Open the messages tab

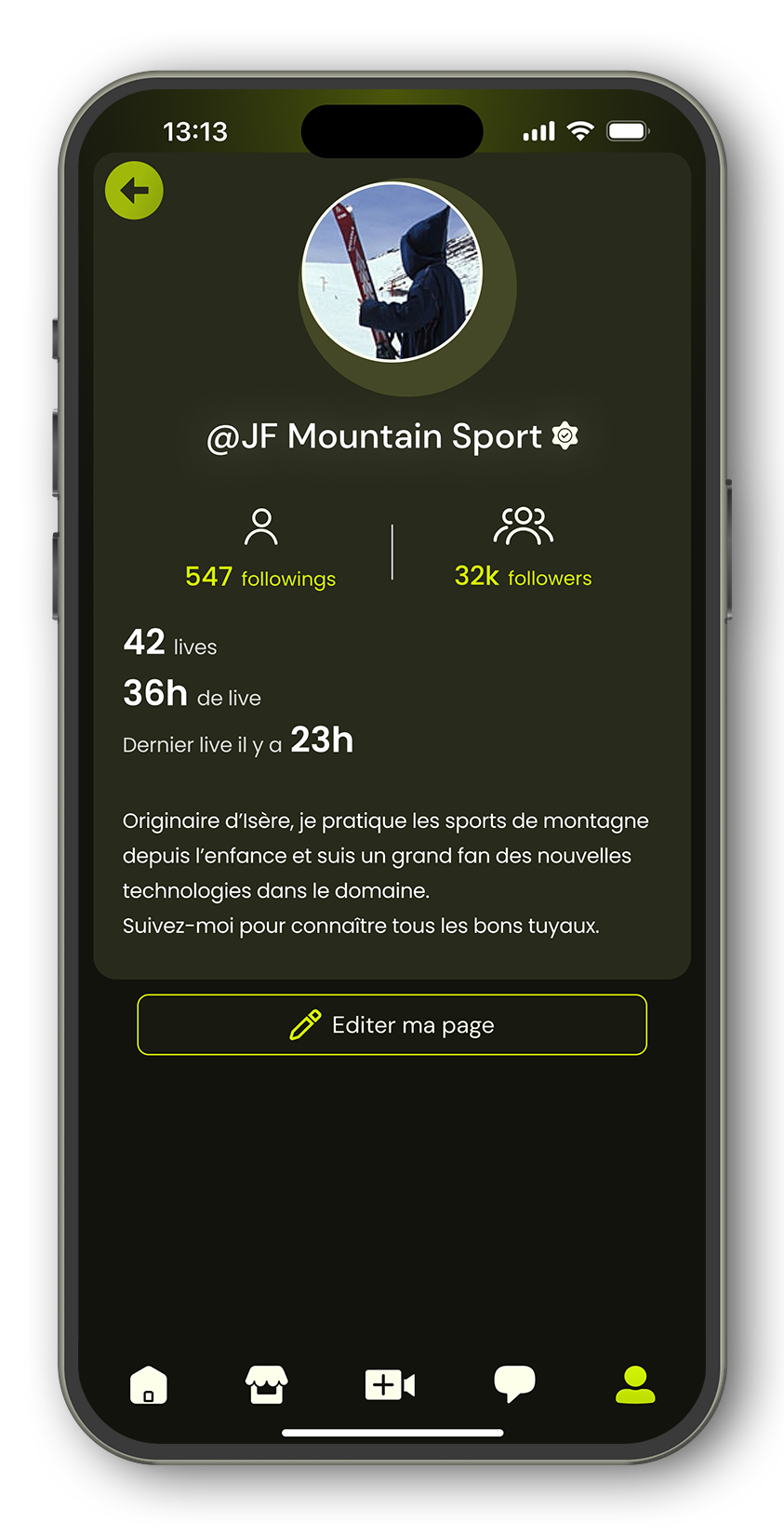pos(513,1382)
